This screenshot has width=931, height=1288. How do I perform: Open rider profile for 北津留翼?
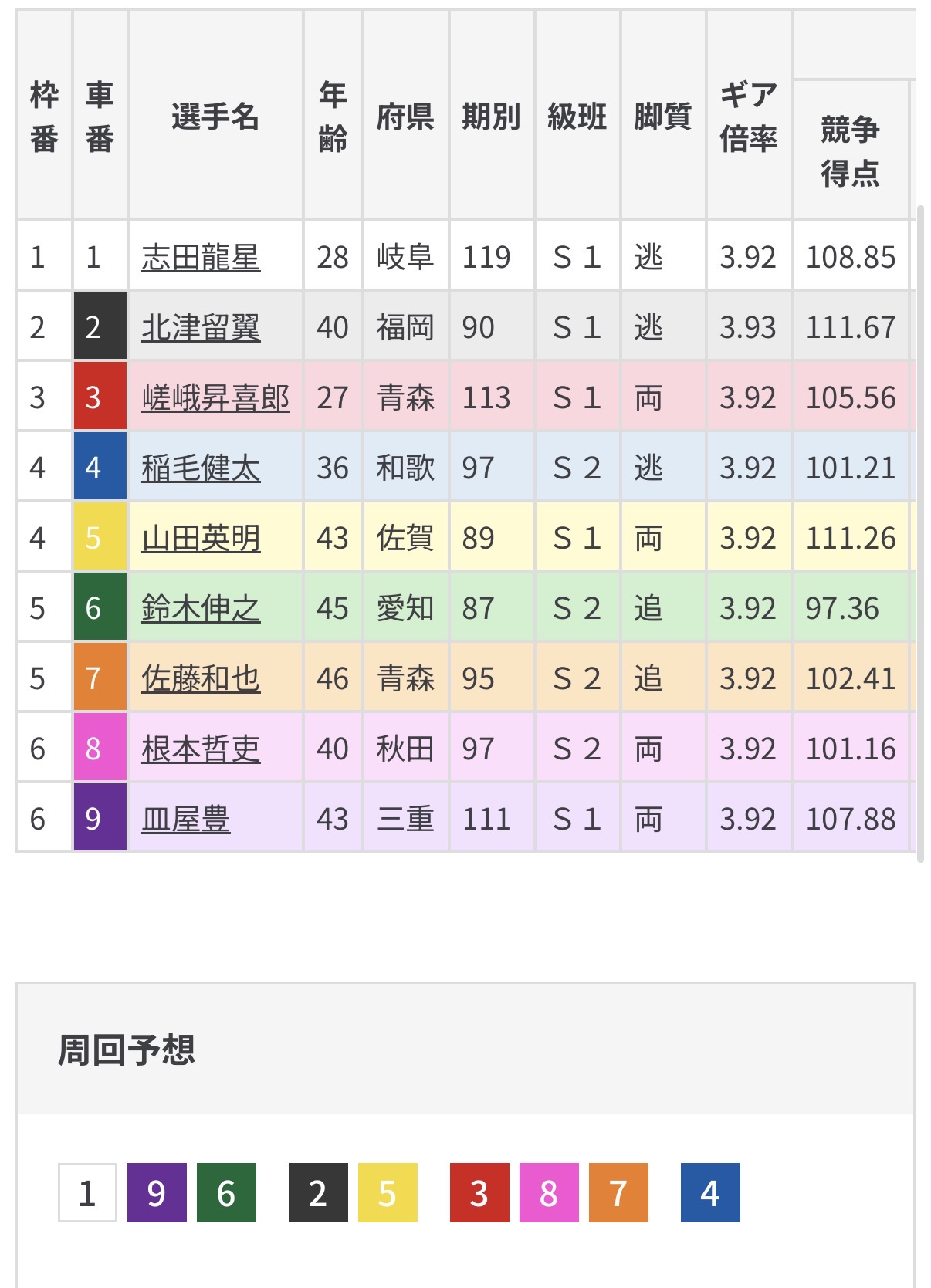point(201,327)
